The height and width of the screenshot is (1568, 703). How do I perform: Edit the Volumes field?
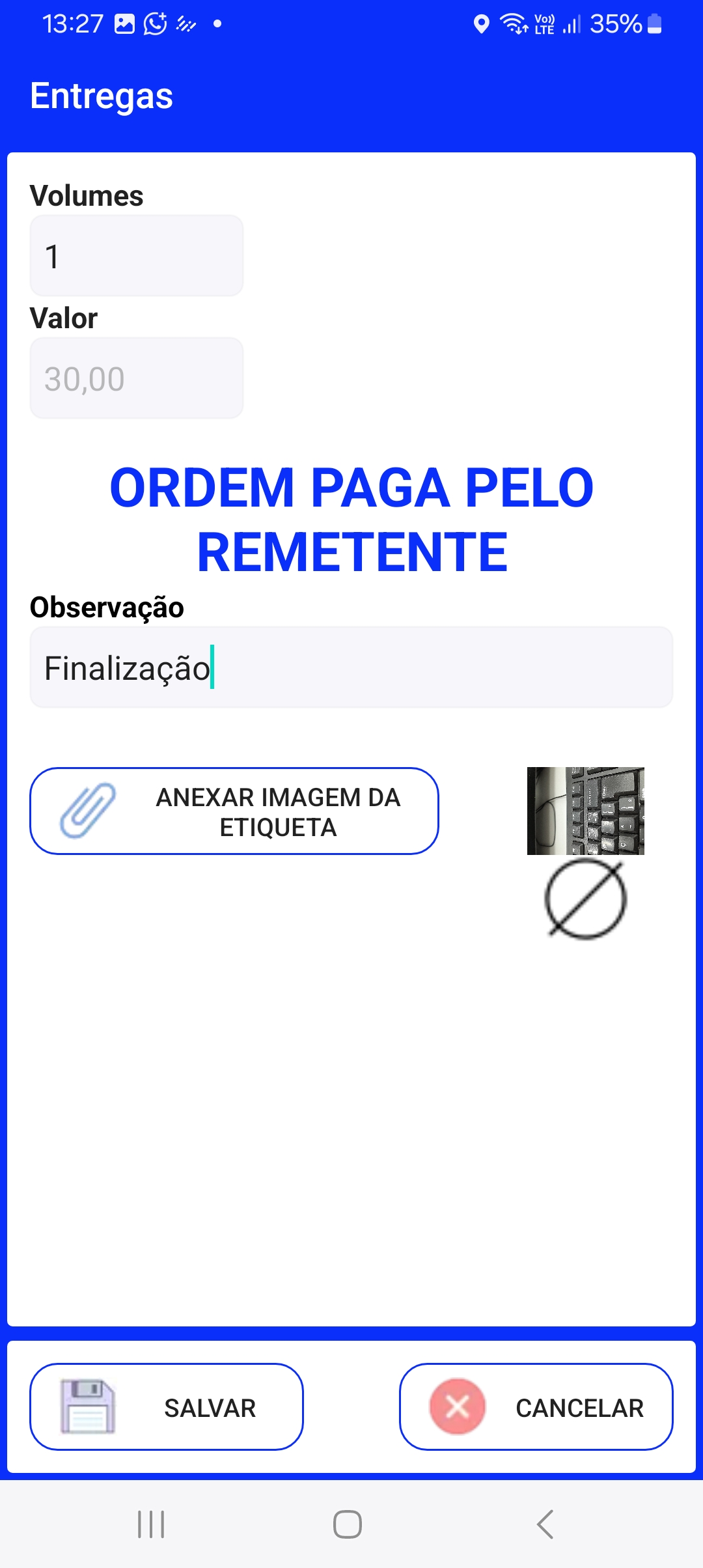(137, 256)
